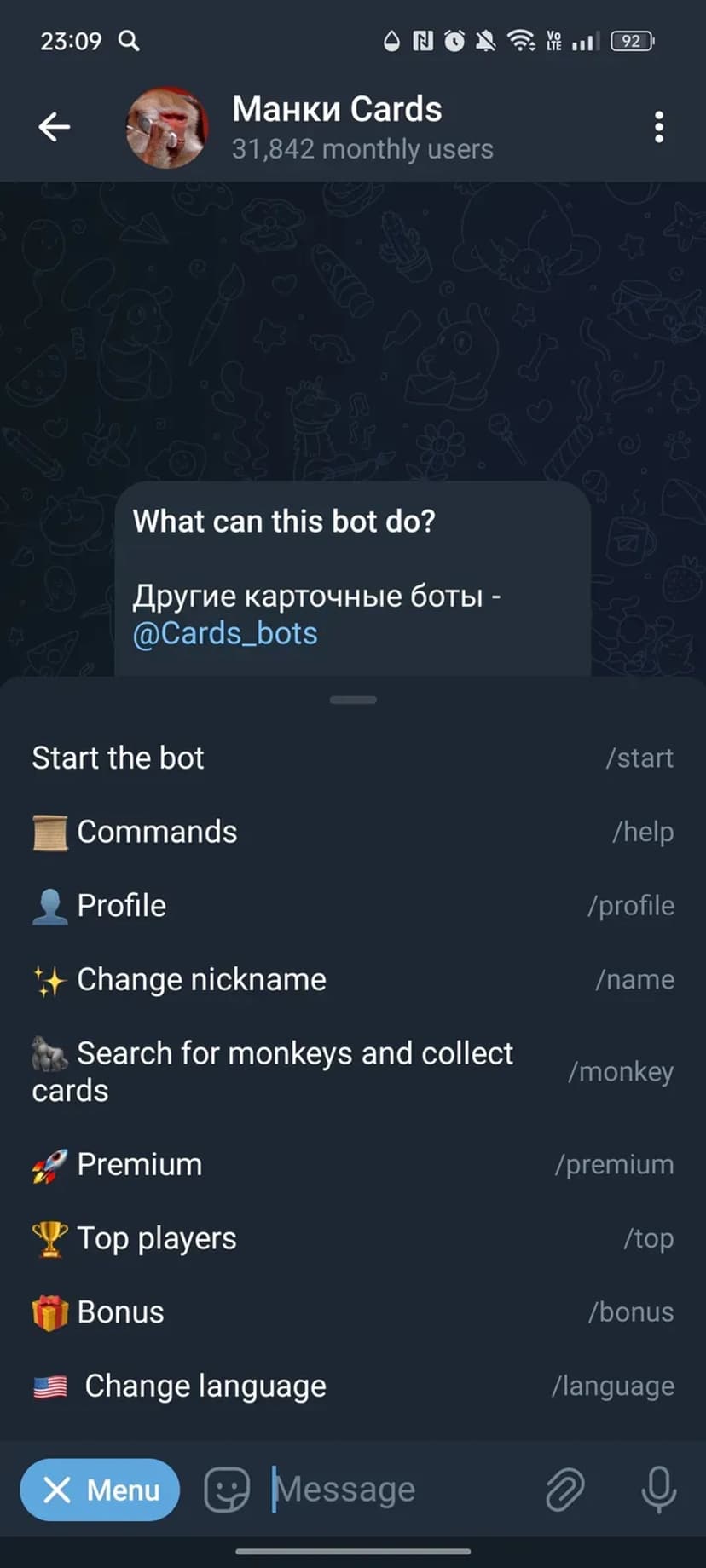Select the /start command
This screenshot has width=706, height=1568.
(352, 758)
